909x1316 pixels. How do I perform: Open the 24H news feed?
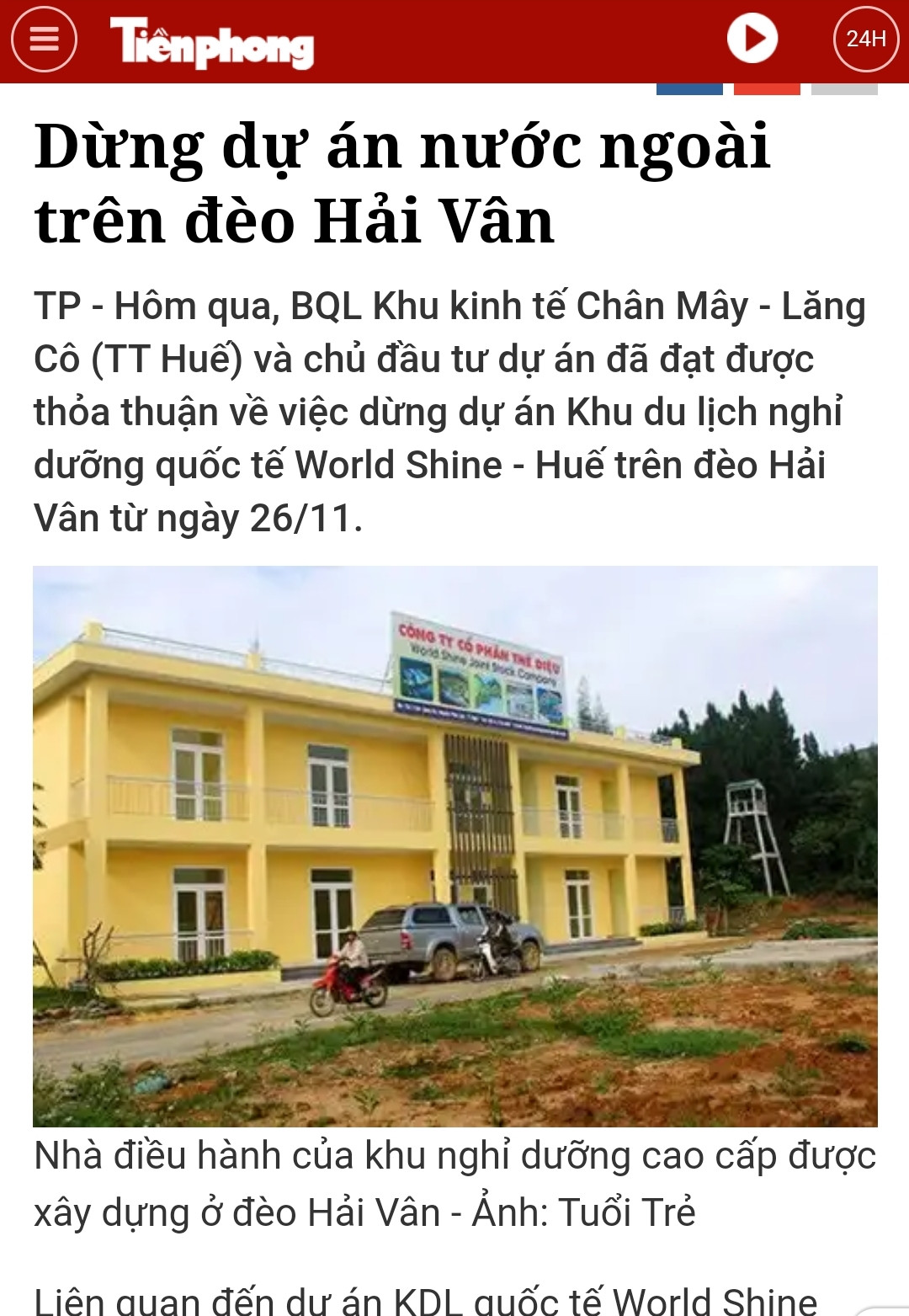(x=866, y=39)
